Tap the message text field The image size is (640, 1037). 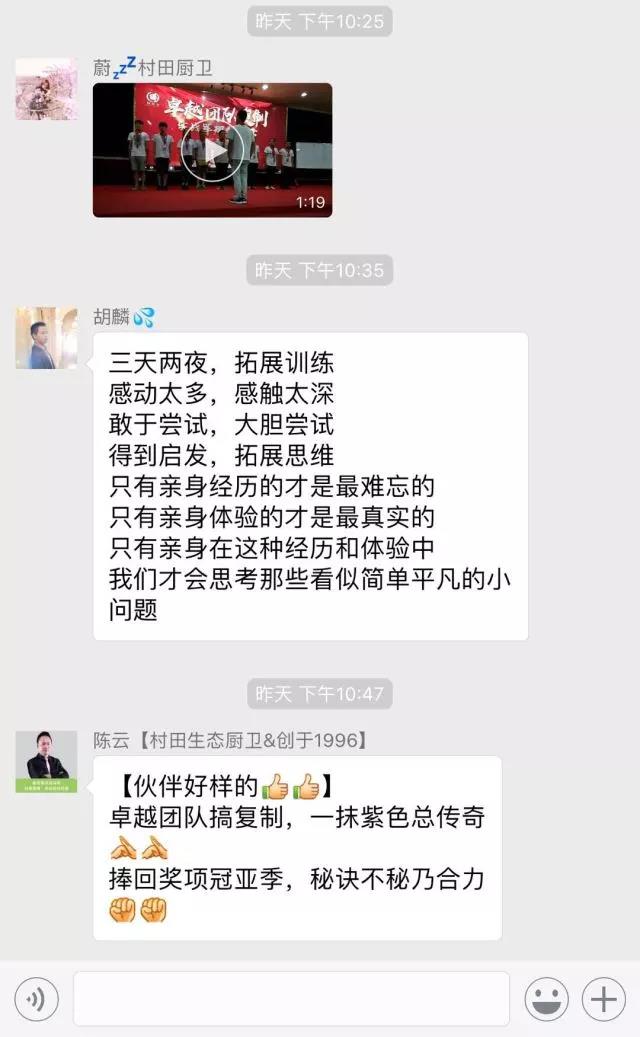coord(291,998)
